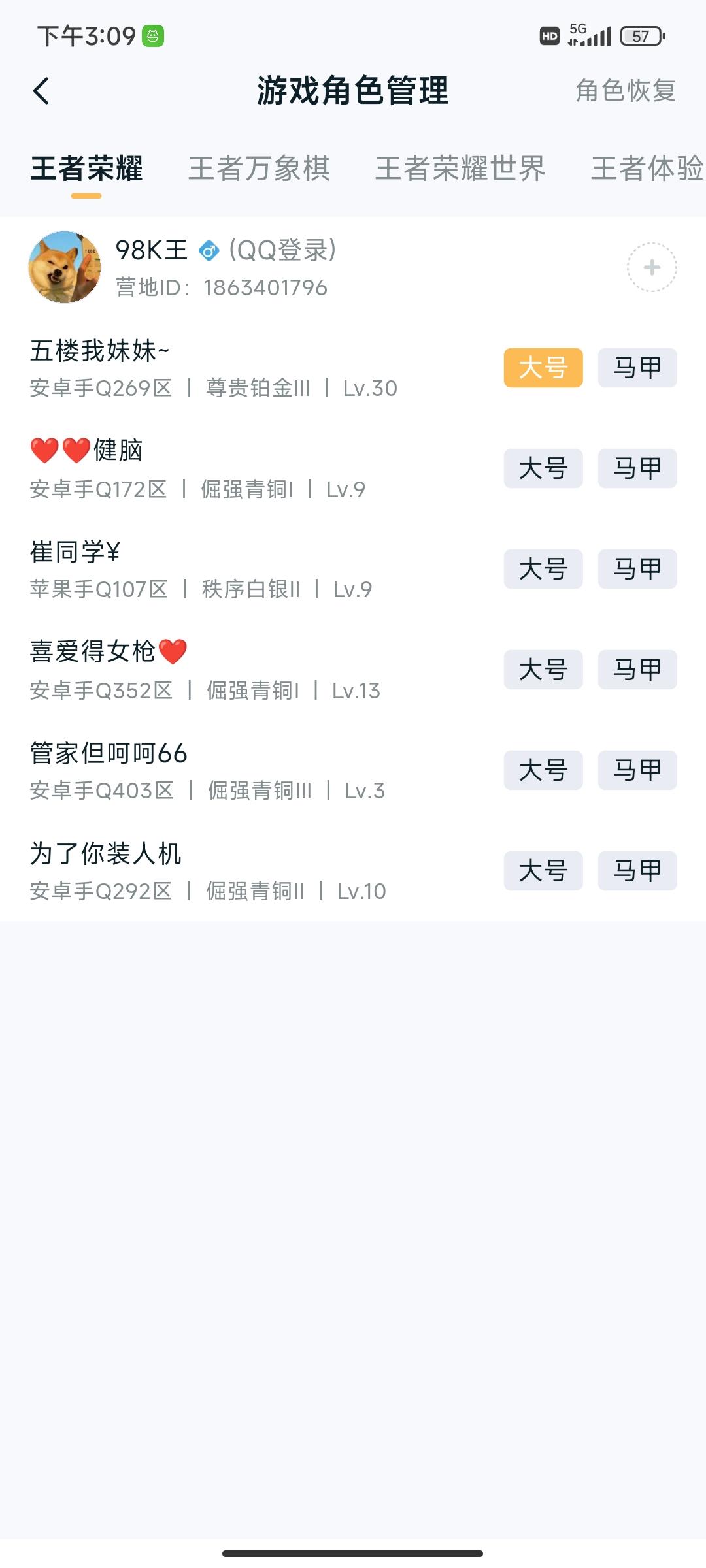
Task: Enable 马甲 for 崔同学¥ role
Action: (x=637, y=569)
